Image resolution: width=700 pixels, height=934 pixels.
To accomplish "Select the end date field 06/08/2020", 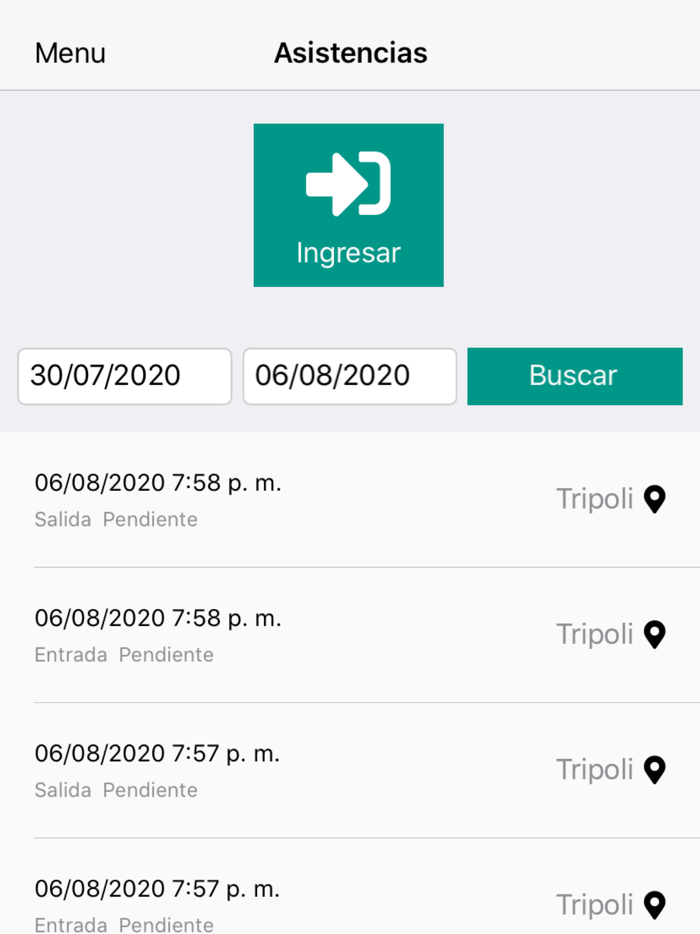I will pyautogui.click(x=350, y=376).
